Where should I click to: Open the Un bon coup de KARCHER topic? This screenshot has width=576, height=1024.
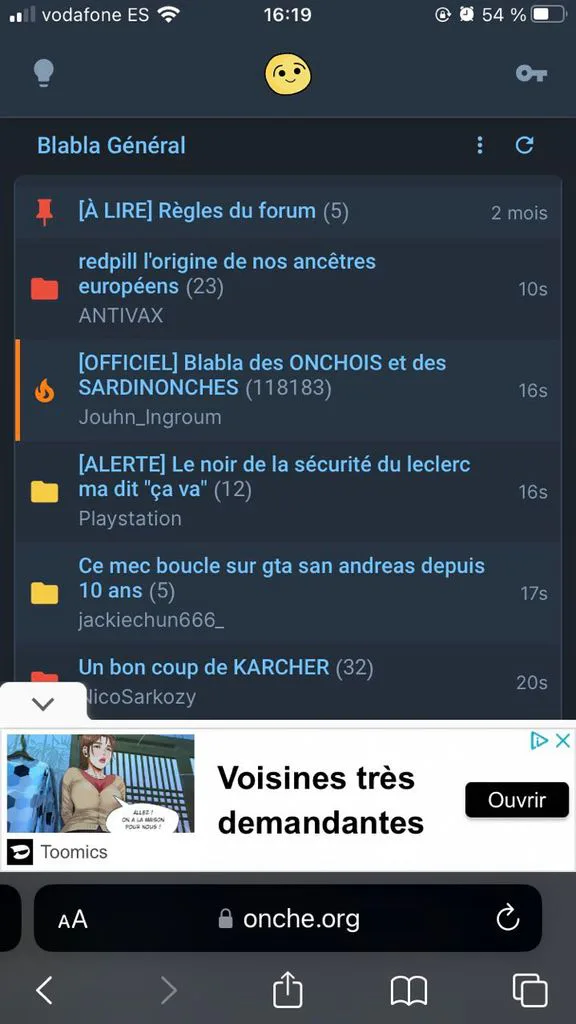[225, 667]
